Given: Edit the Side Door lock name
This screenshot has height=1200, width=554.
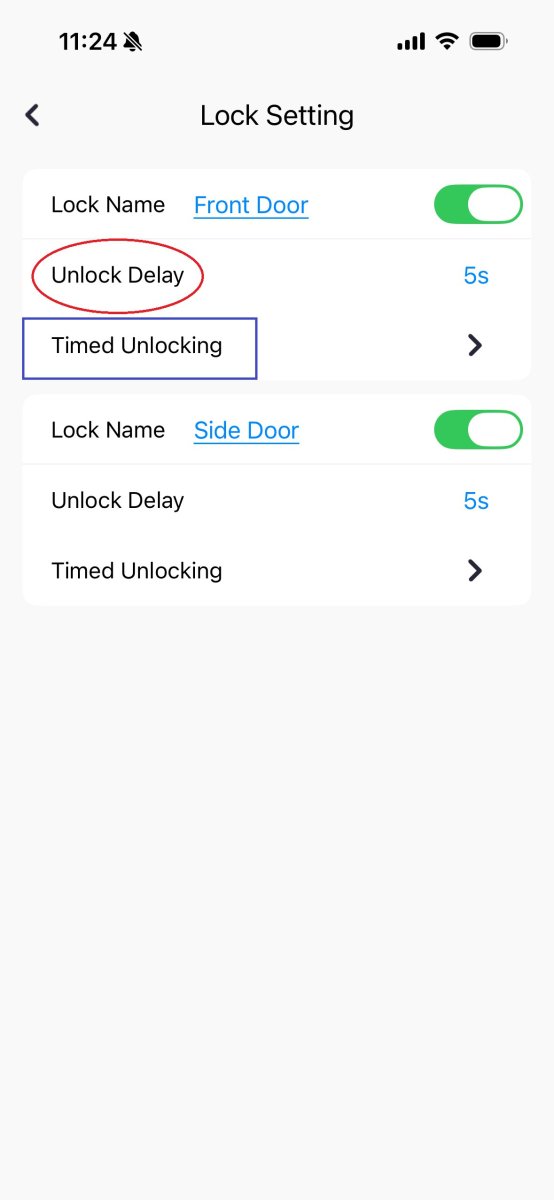Looking at the screenshot, I should tap(247, 430).
